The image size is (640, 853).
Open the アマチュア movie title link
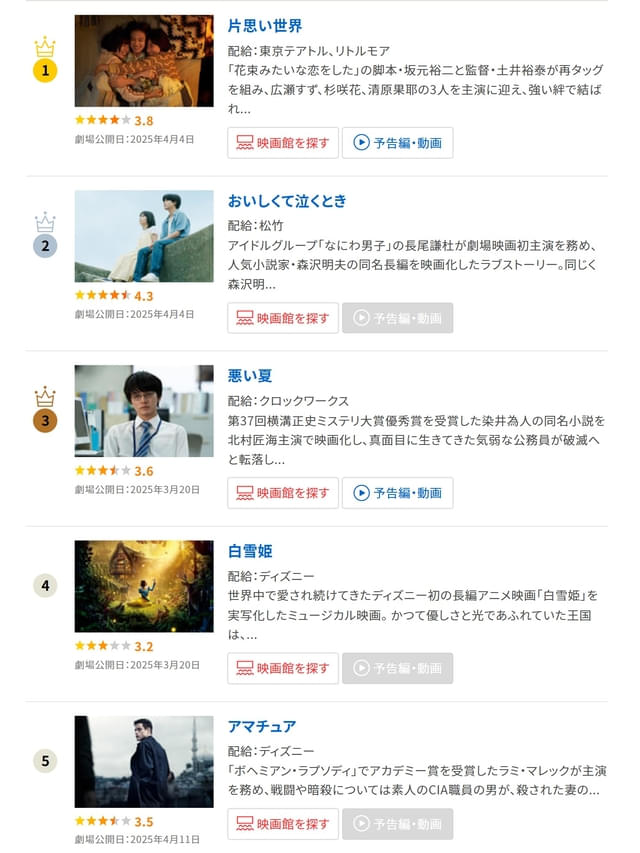[262, 726]
